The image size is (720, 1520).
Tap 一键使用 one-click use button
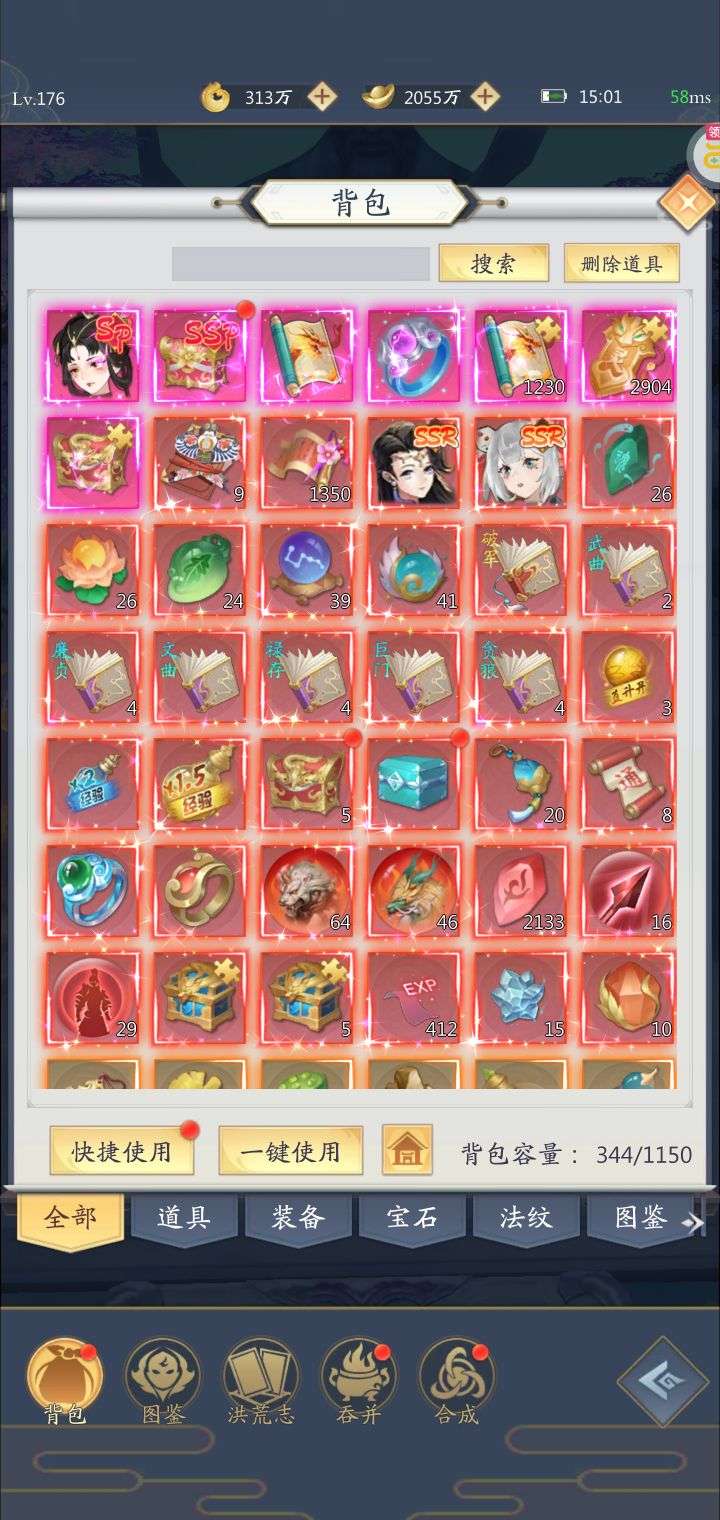[x=290, y=1151]
